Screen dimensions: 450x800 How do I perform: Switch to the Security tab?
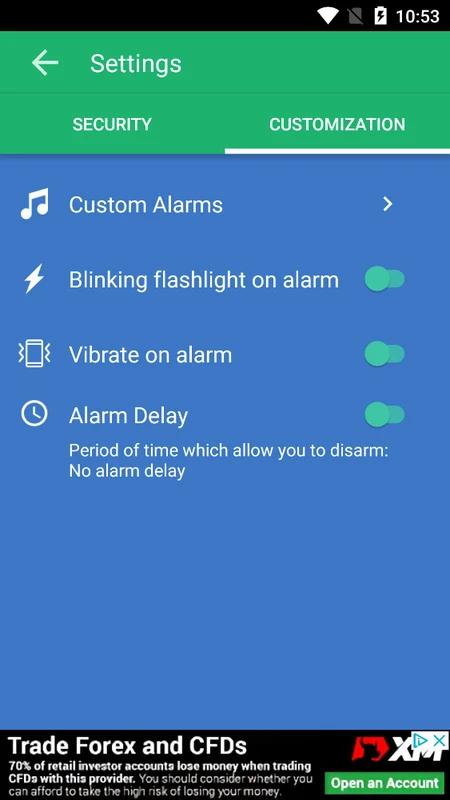pyautogui.click(x=112, y=124)
